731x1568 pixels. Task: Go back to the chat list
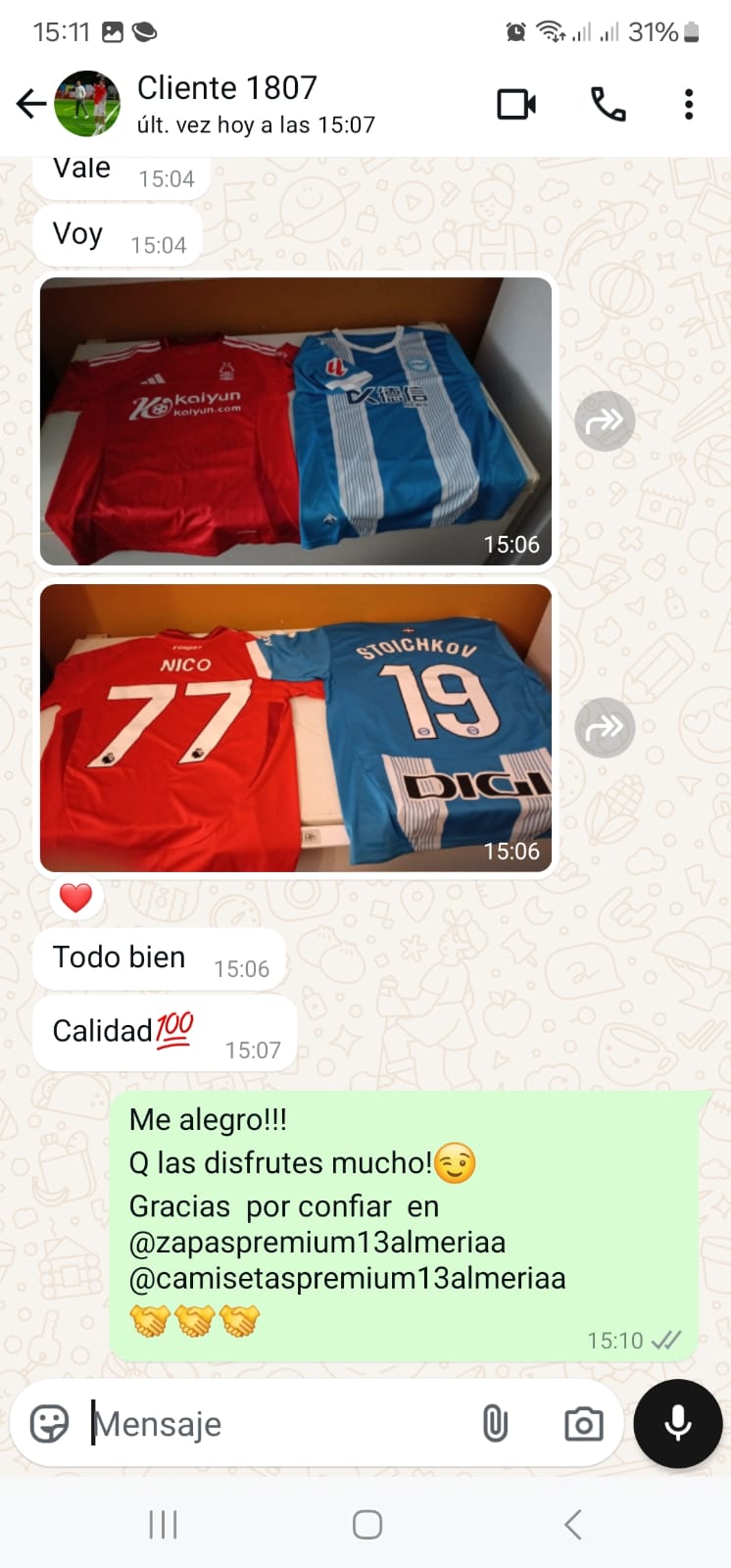31,104
